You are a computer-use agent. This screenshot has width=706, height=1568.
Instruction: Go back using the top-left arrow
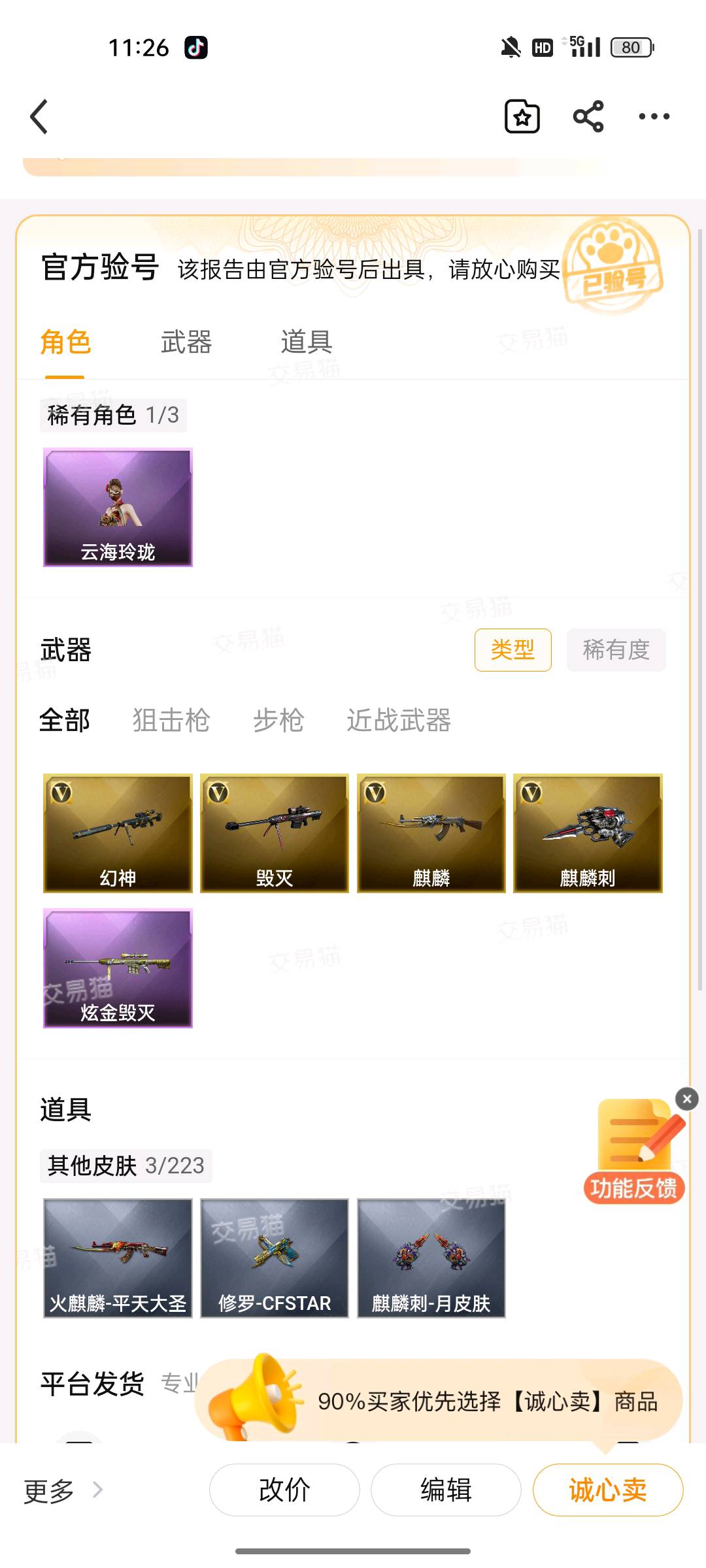click(39, 117)
